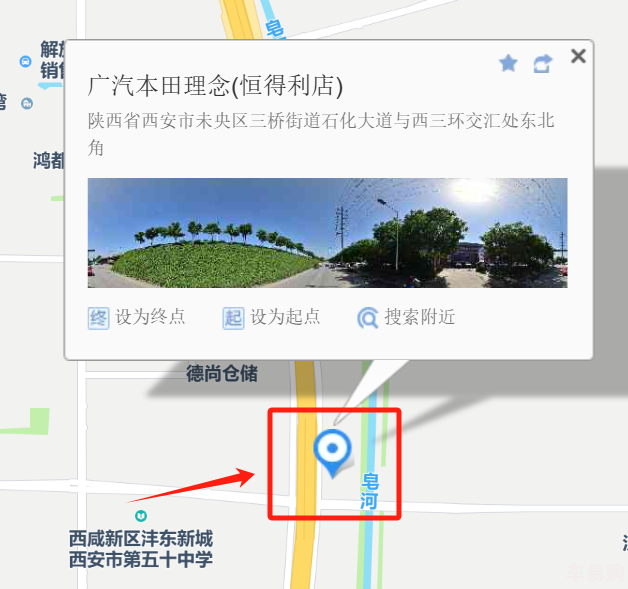Tap the blue location pin on map
The height and width of the screenshot is (589, 628).
331,450
